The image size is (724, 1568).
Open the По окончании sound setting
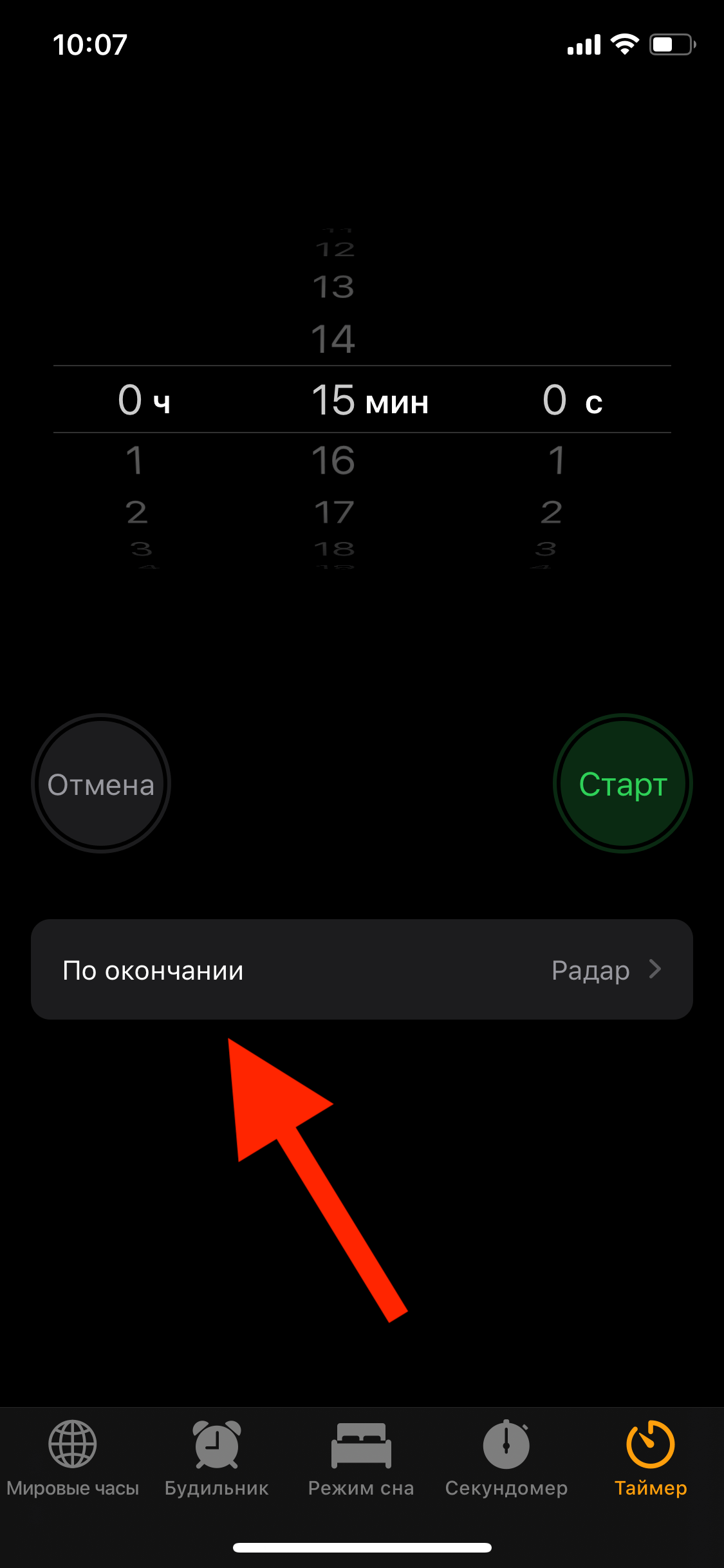[x=362, y=969]
